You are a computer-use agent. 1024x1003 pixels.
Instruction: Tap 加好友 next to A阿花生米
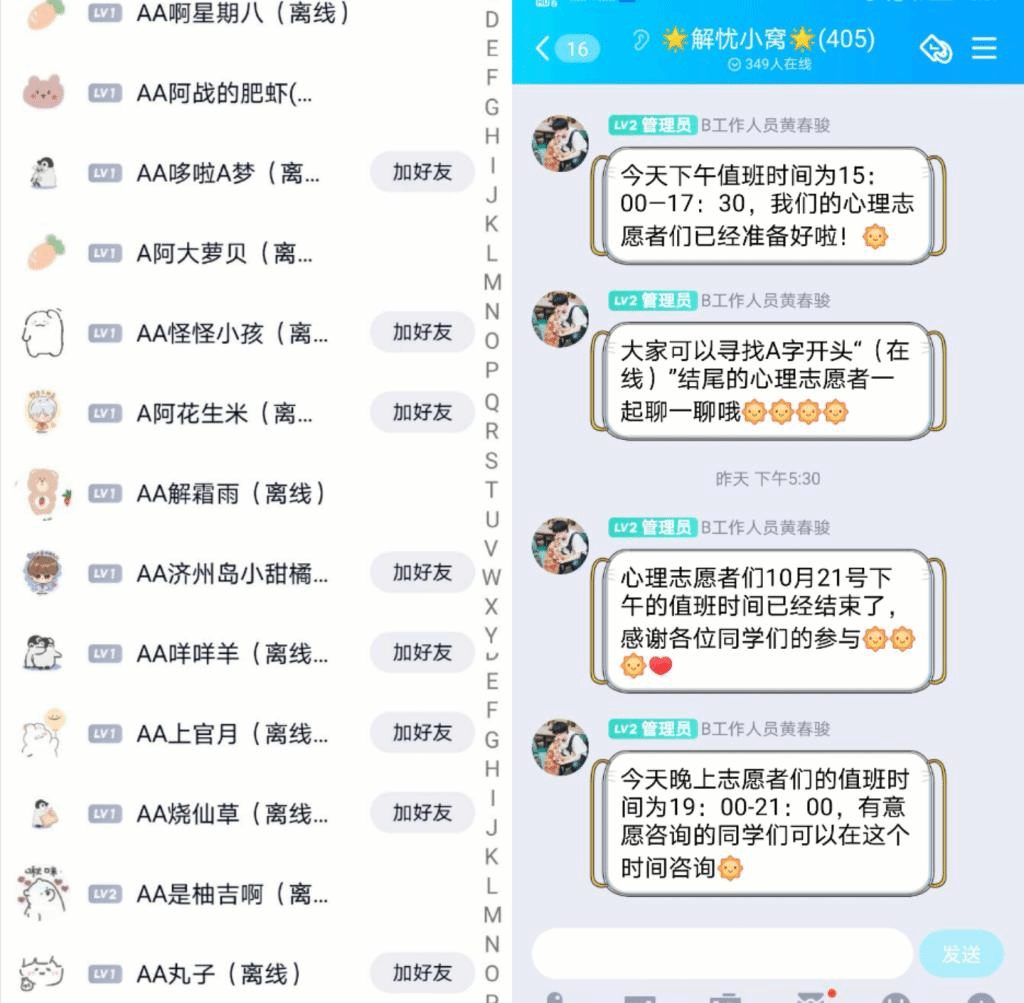(421, 412)
